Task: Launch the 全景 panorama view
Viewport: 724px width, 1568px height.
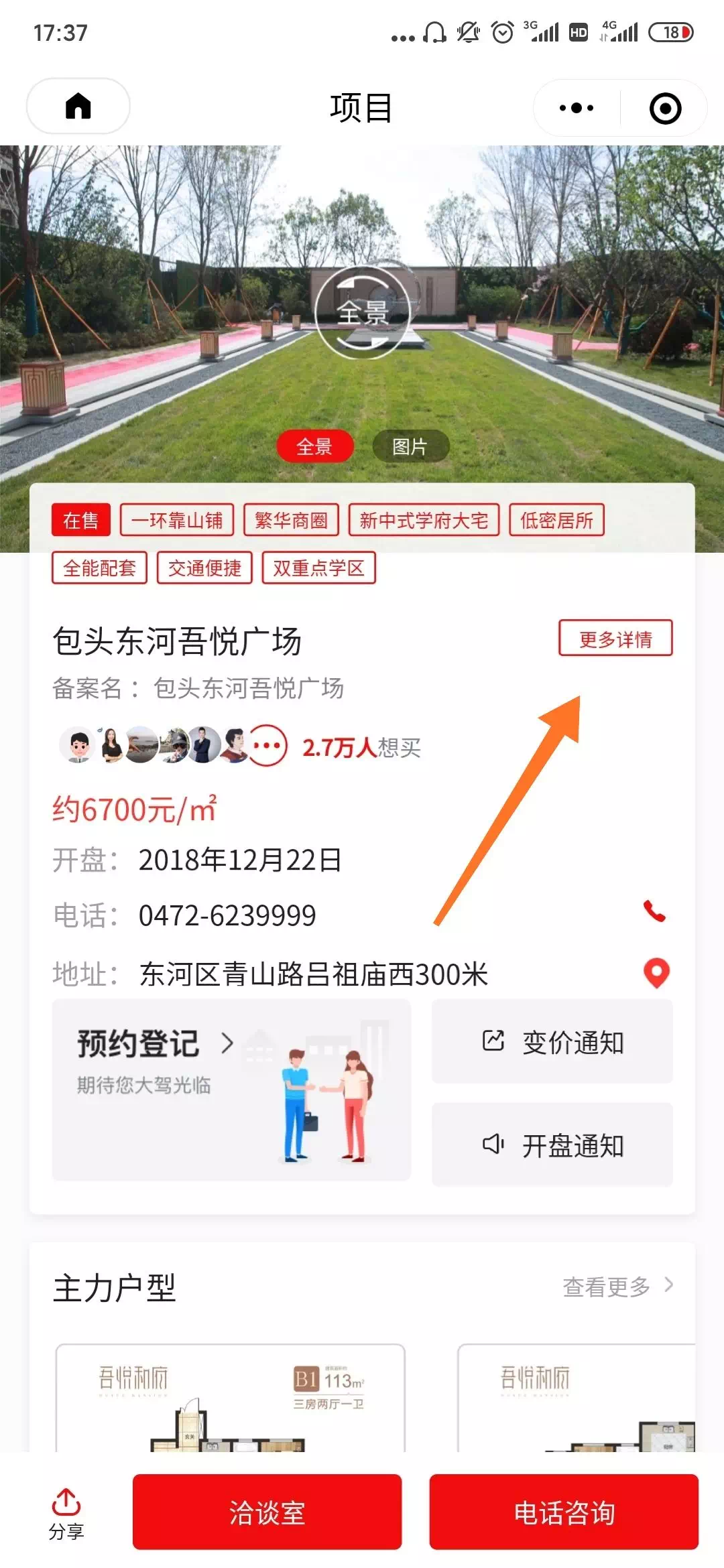Action: tap(362, 311)
